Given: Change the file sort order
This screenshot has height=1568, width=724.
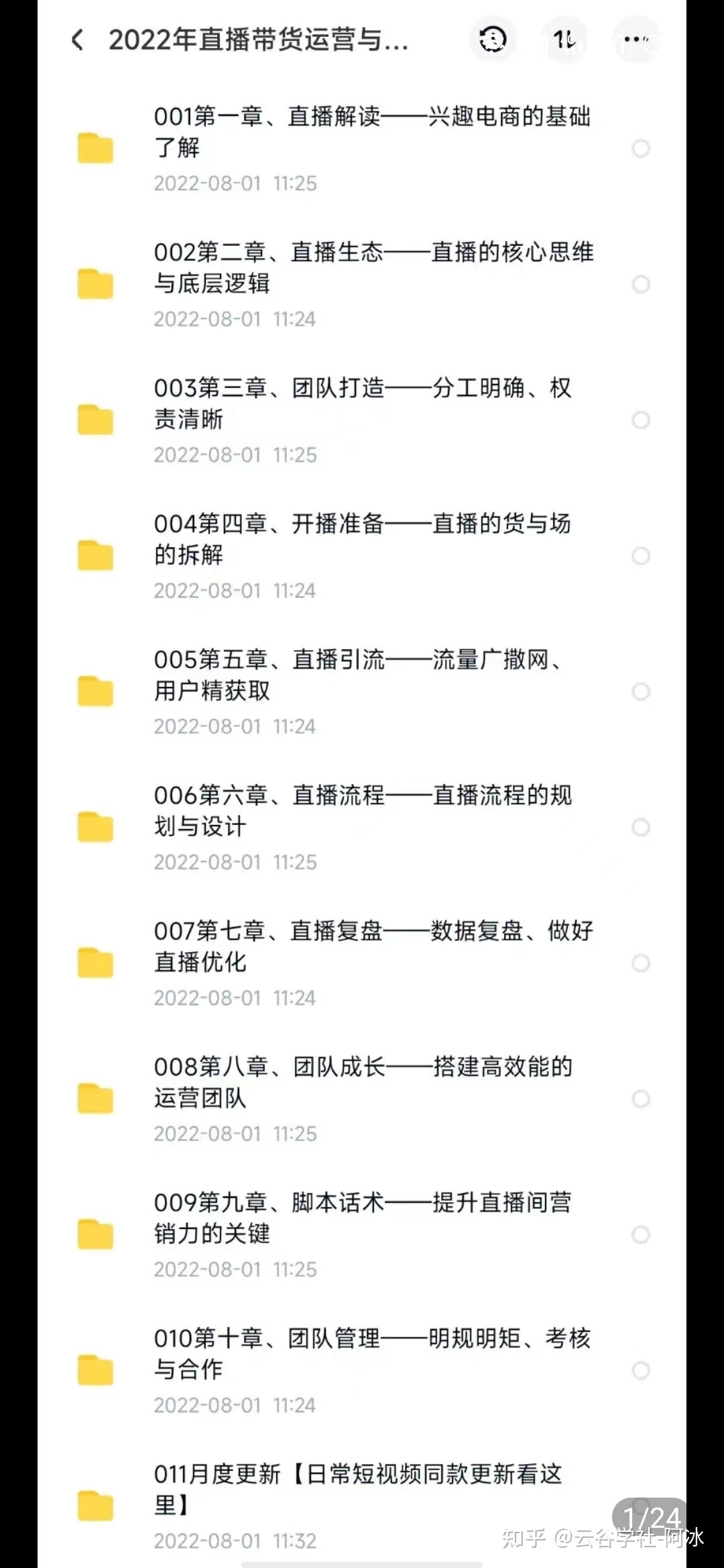Looking at the screenshot, I should (x=564, y=40).
